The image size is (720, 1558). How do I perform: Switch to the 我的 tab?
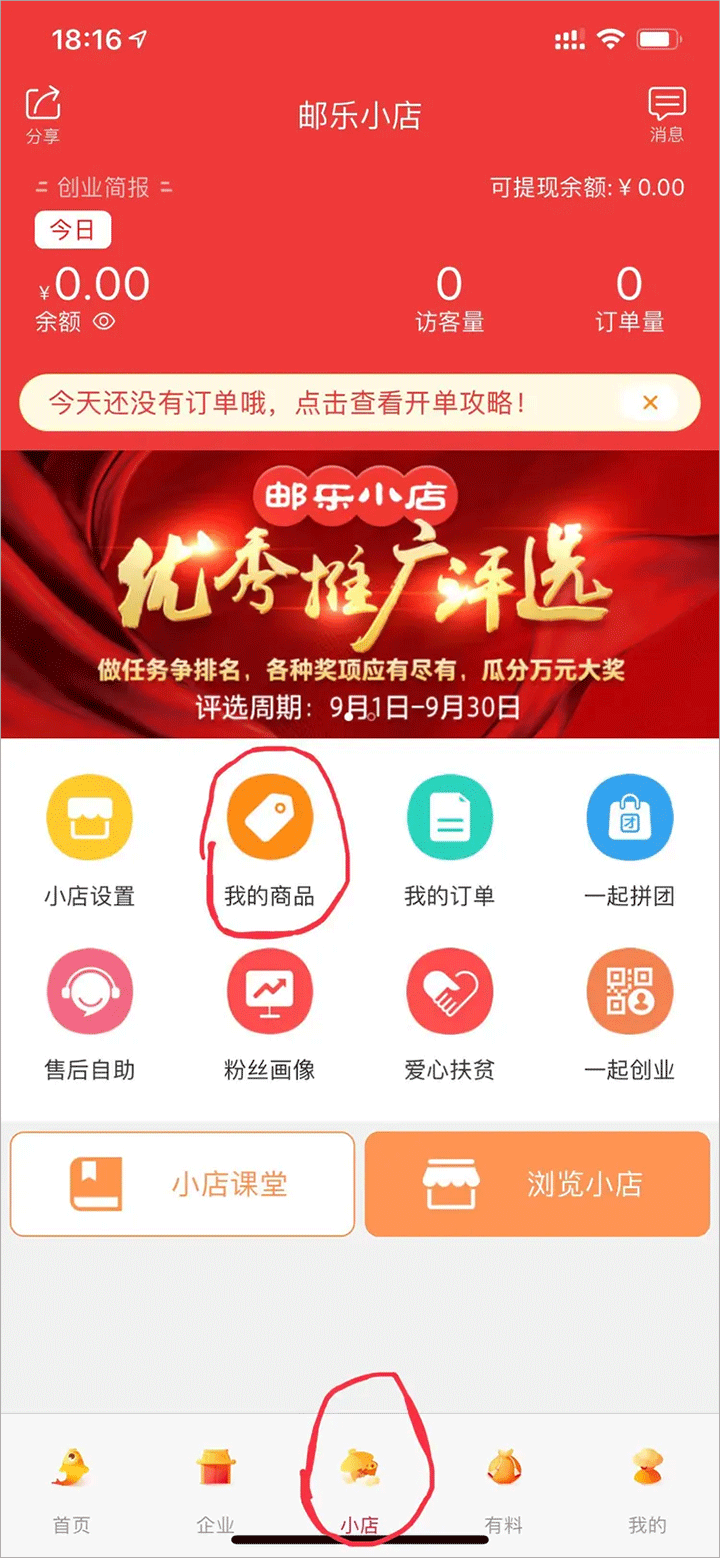647,1490
